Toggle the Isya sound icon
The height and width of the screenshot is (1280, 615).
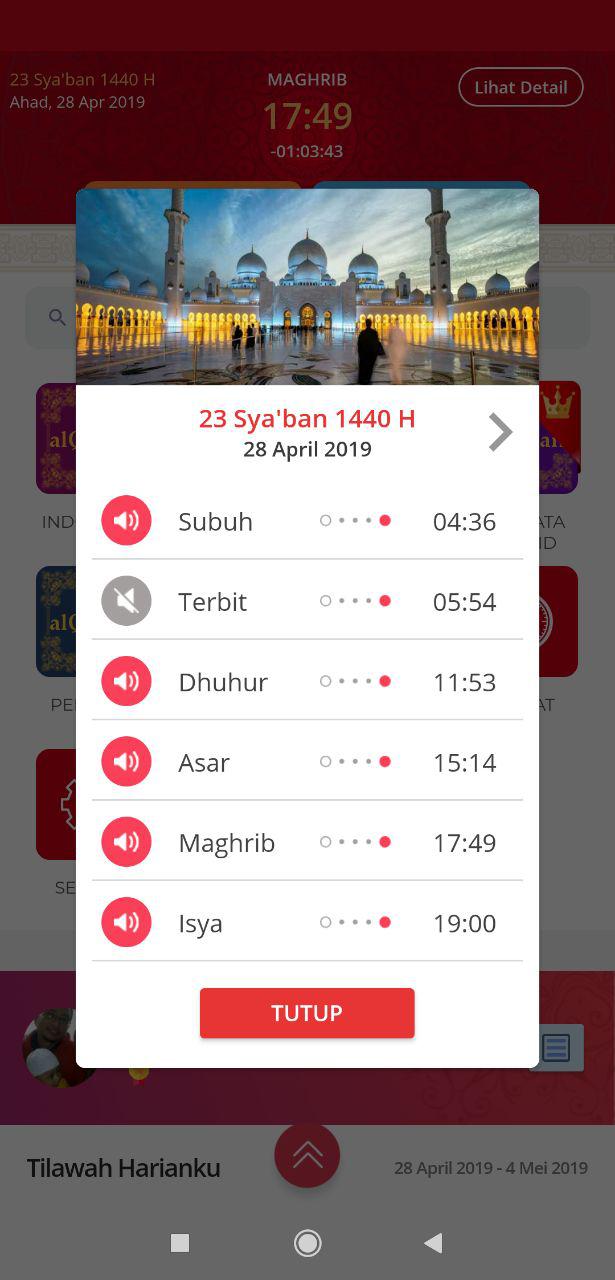pos(126,922)
